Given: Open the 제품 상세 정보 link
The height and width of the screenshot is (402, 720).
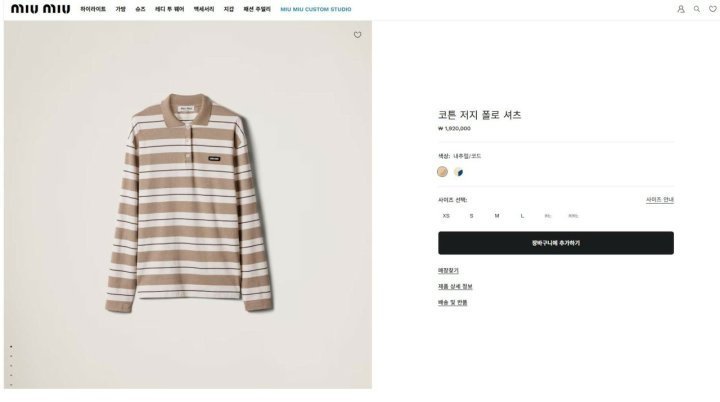Looking at the screenshot, I should (x=453, y=286).
